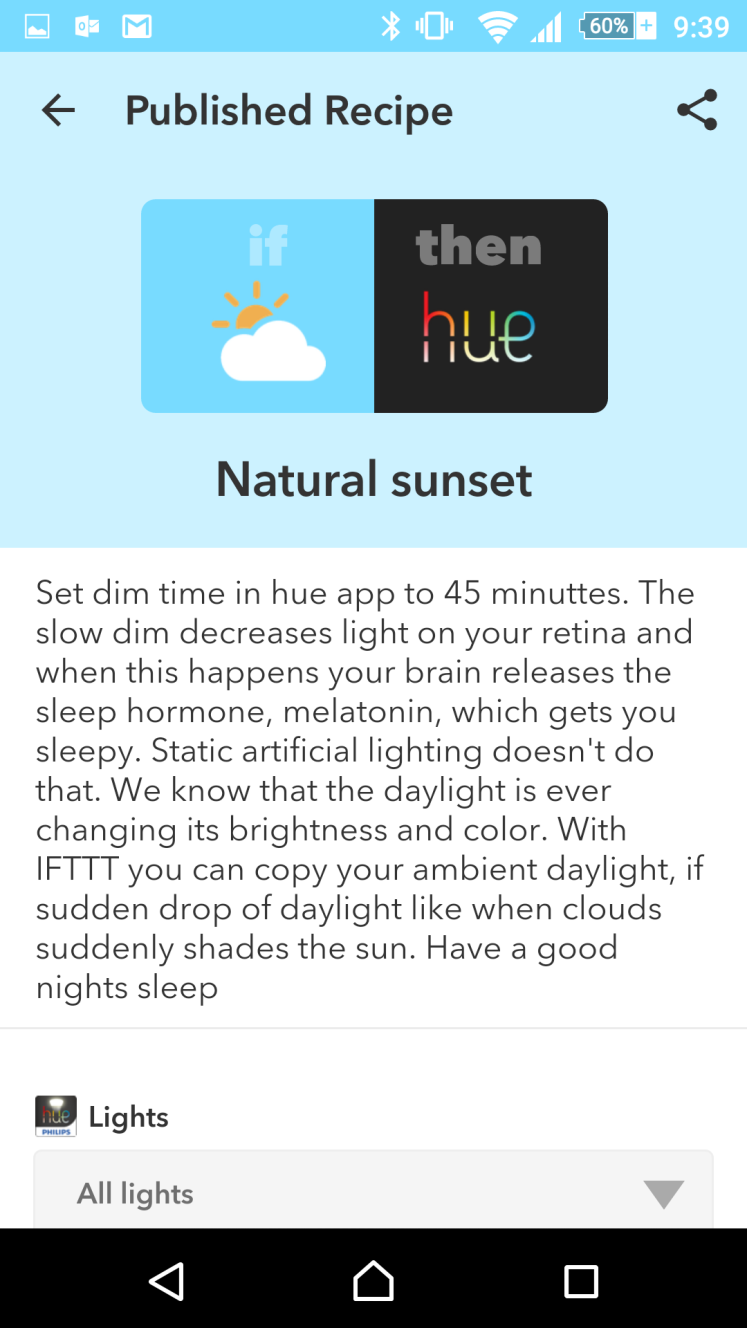This screenshot has height=1328, width=747.
Task: Go back from Published Recipe
Action: 58,110
